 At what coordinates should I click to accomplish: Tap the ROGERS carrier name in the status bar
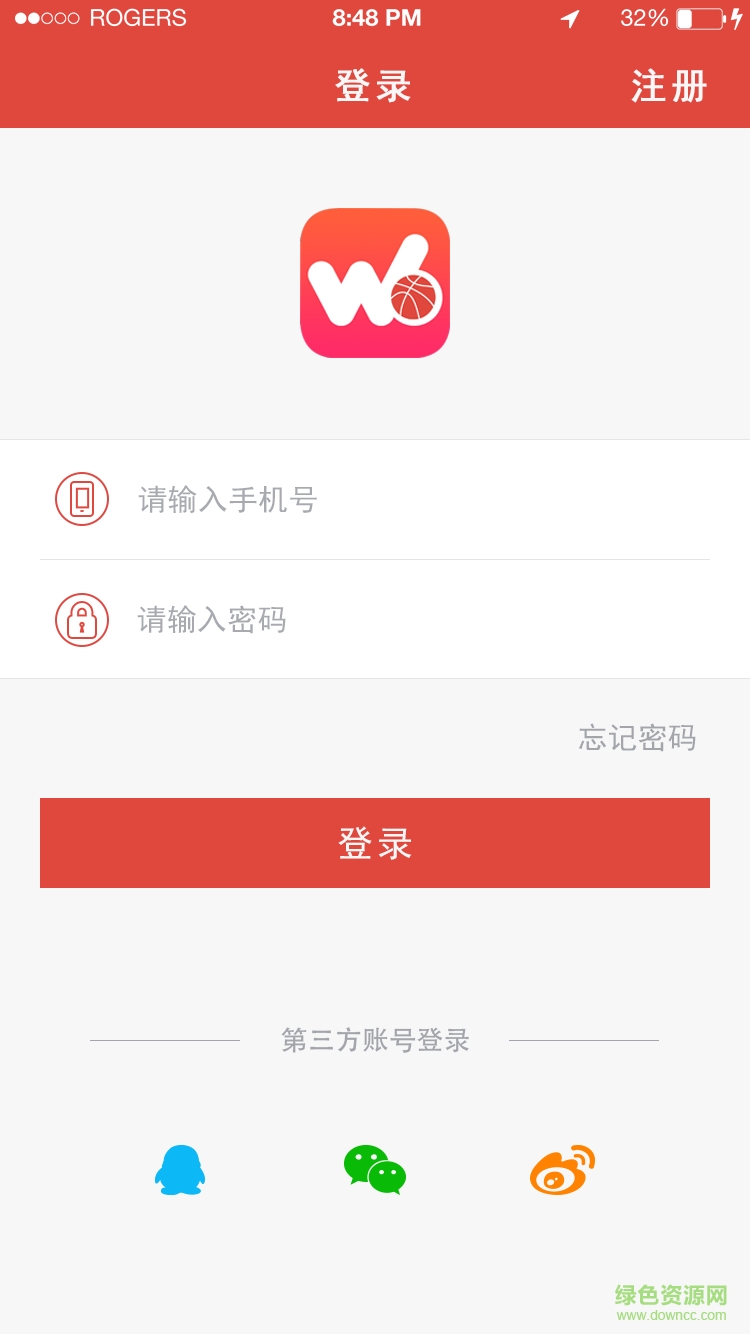(x=137, y=17)
